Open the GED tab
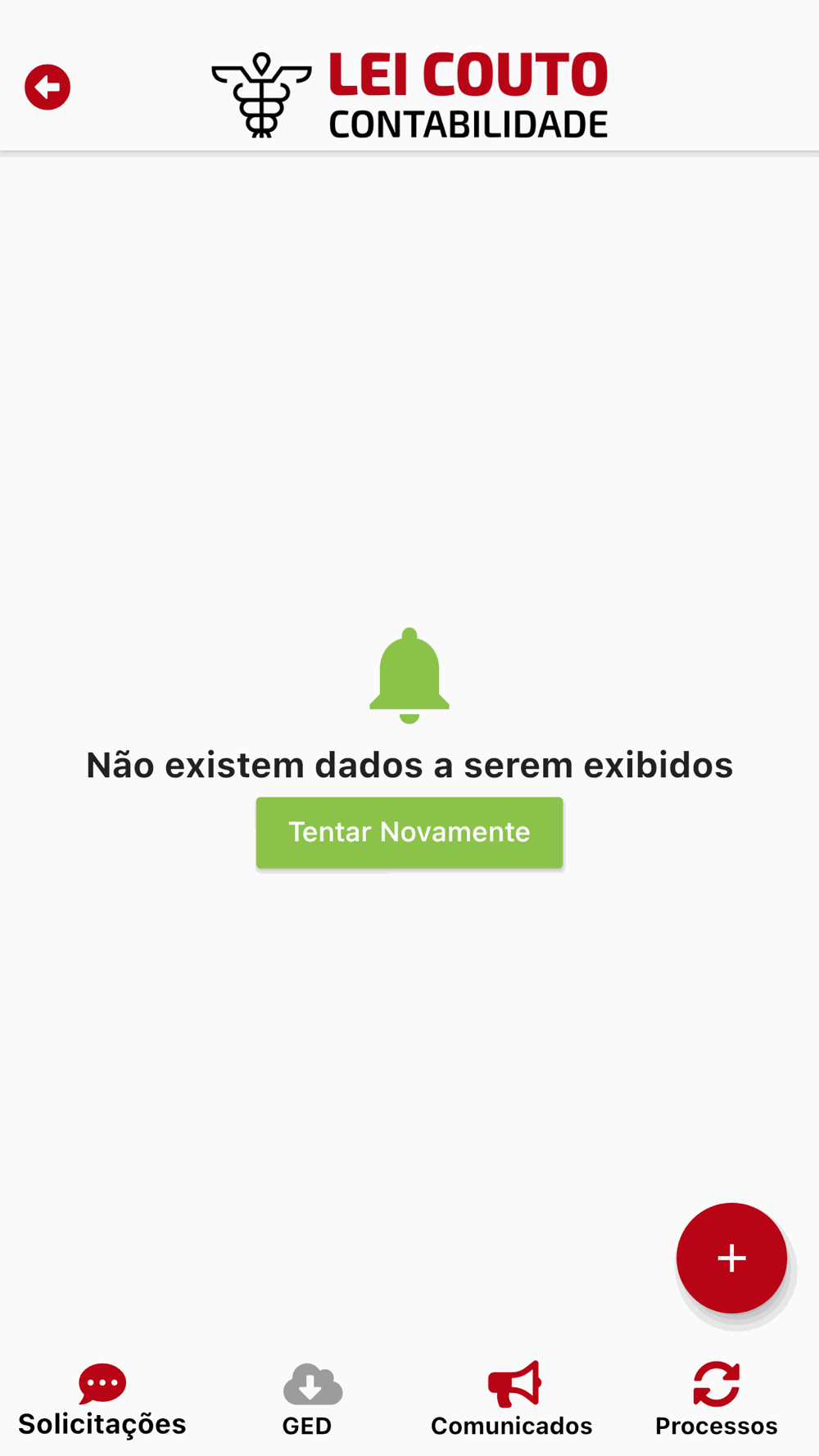Image resolution: width=819 pixels, height=1456 pixels. pyautogui.click(x=307, y=1400)
